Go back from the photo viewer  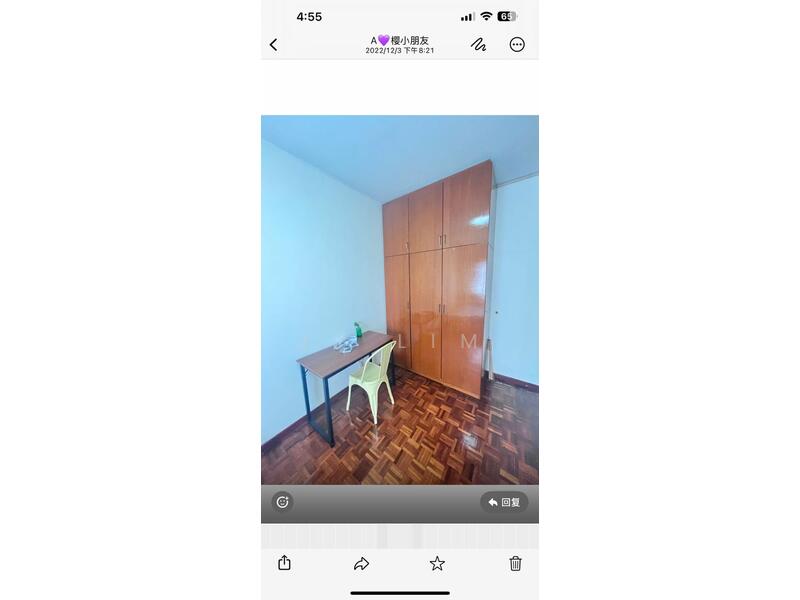point(274,45)
